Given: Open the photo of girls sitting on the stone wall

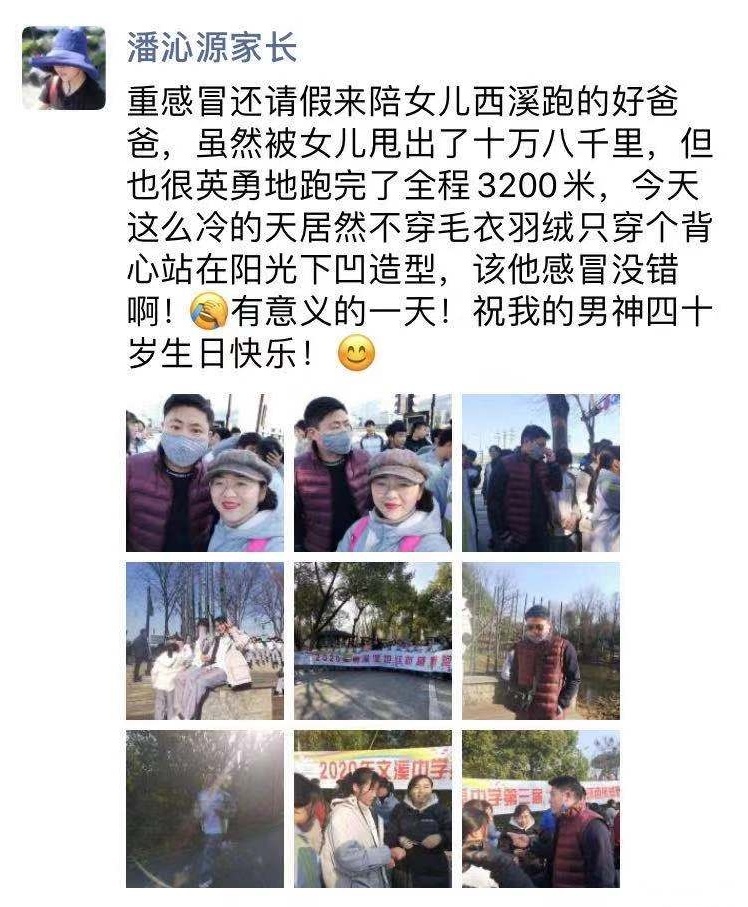Looking at the screenshot, I should (x=205, y=640).
